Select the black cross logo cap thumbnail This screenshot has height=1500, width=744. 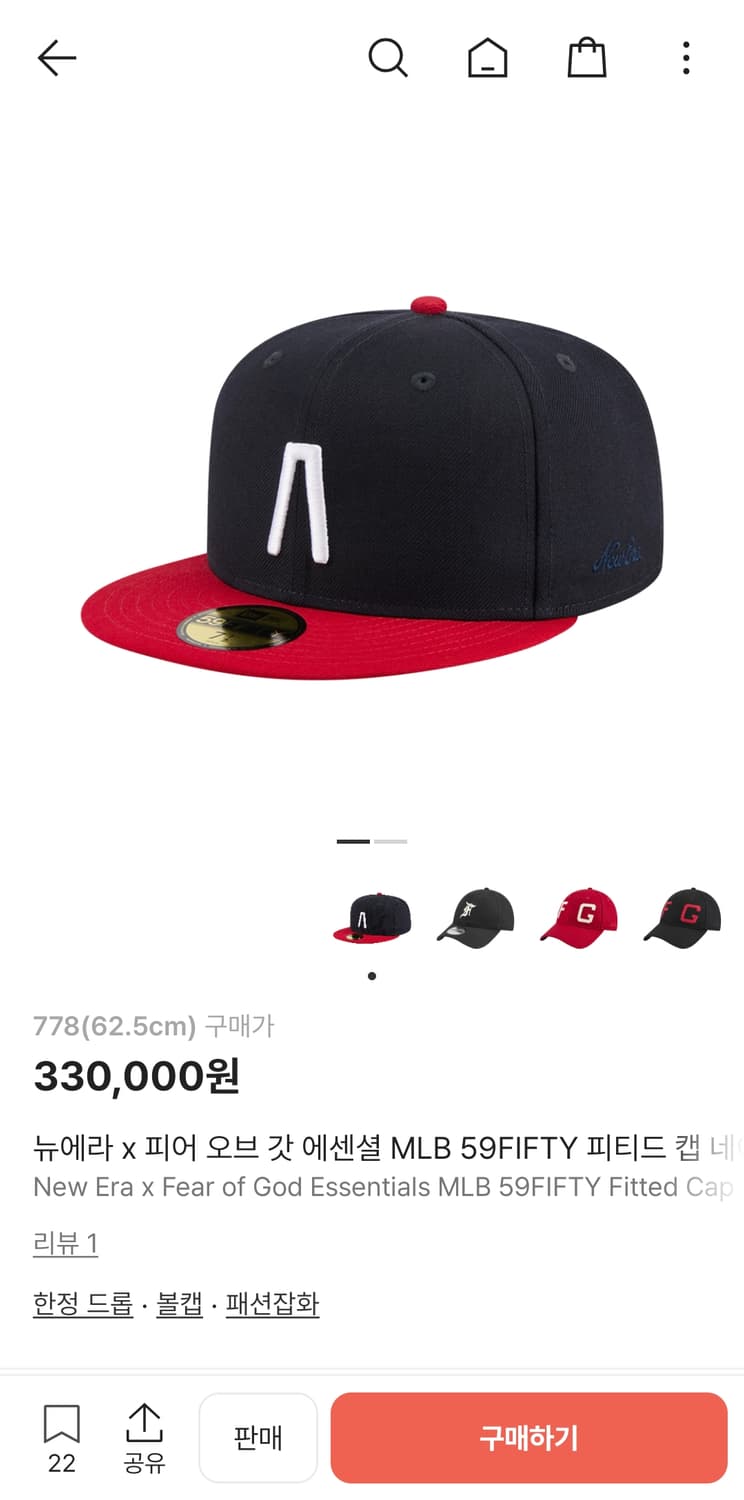[475, 917]
